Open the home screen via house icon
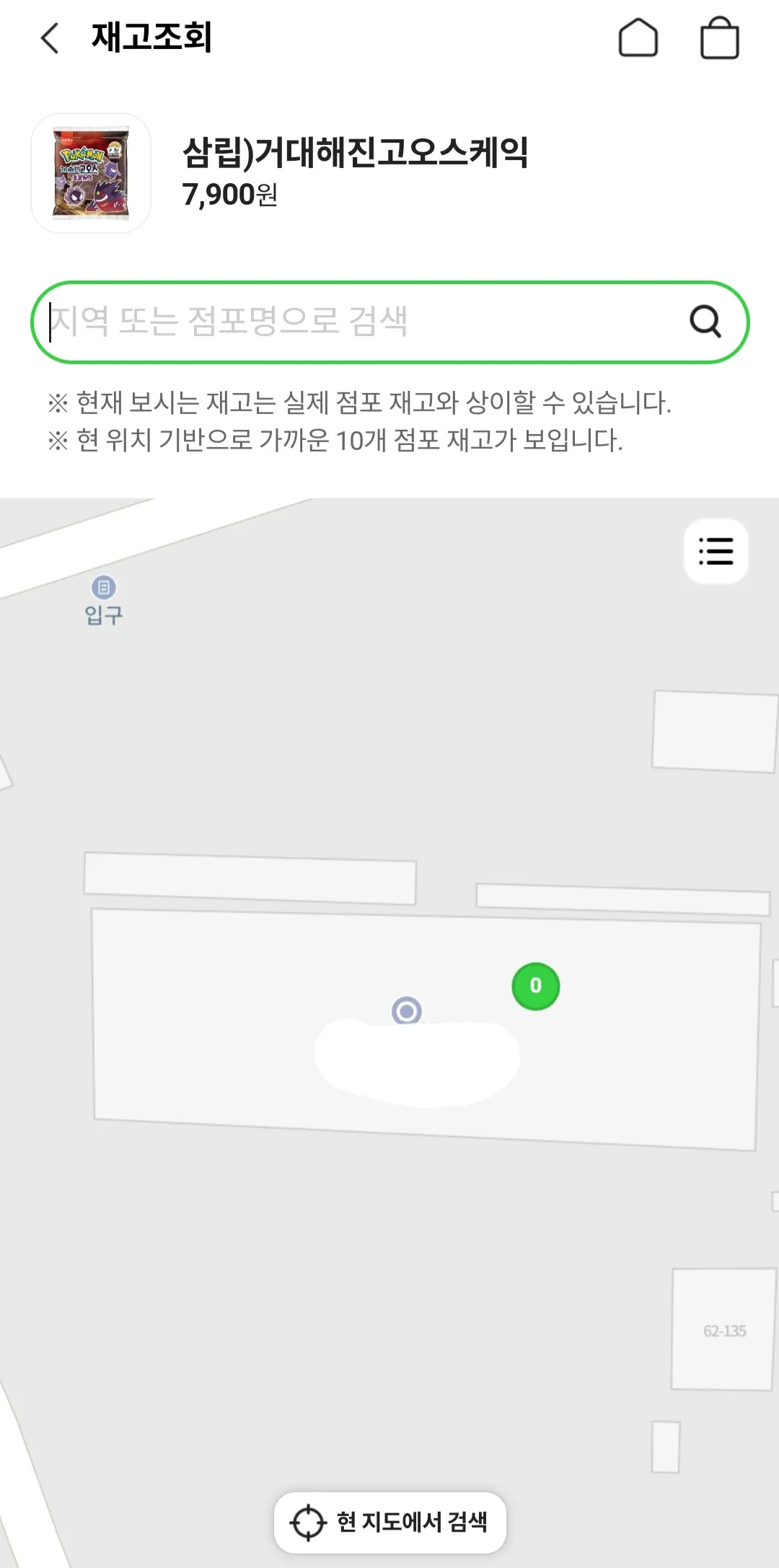Image resolution: width=779 pixels, height=1568 pixels. click(x=638, y=38)
